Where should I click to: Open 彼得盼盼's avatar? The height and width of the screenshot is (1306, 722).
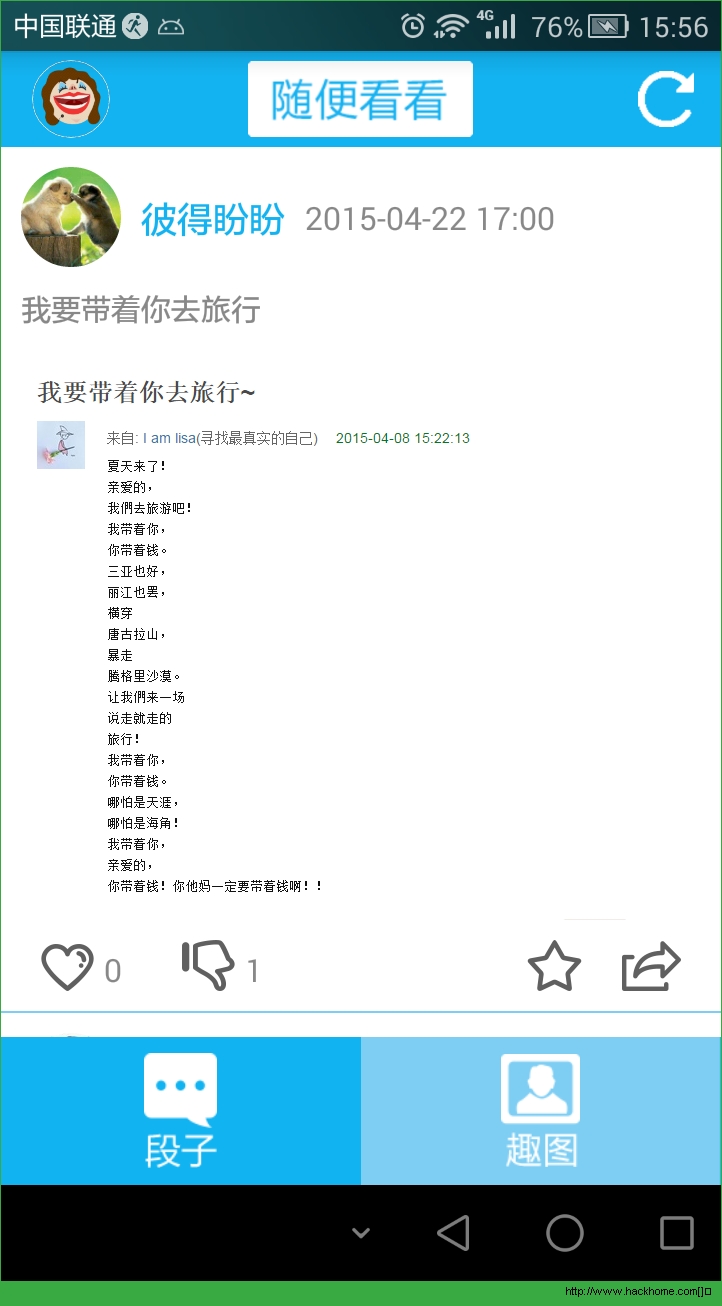click(71, 217)
